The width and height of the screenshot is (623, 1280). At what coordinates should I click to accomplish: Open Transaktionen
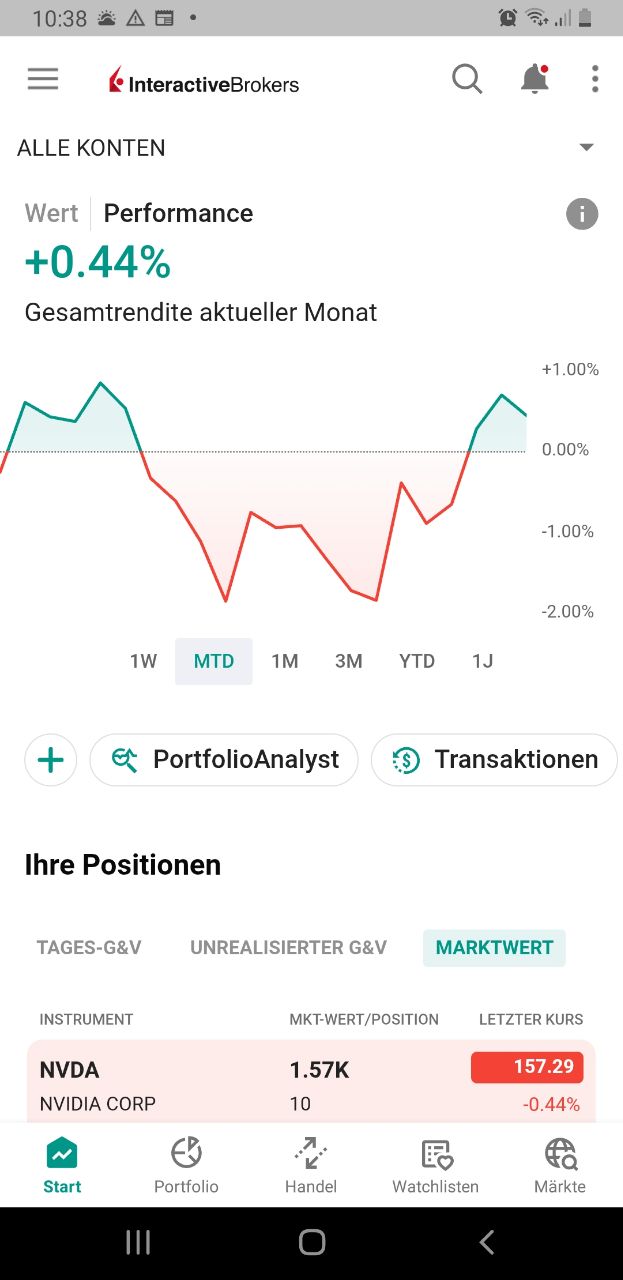click(x=494, y=760)
